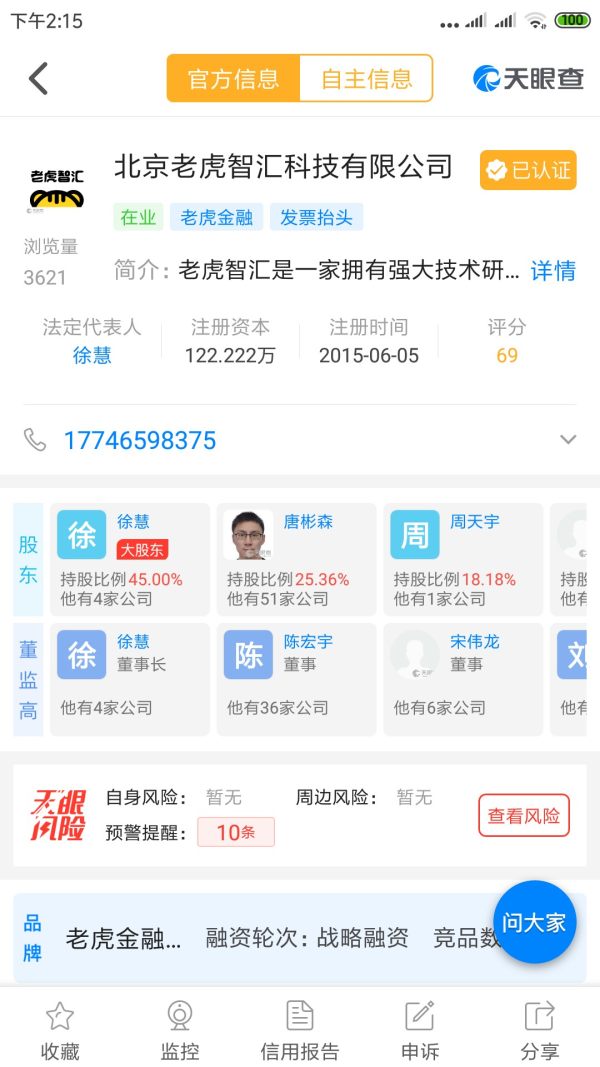Call phone number 17746598375
Image resolution: width=600 pixels, height=1067 pixels.
(x=140, y=440)
